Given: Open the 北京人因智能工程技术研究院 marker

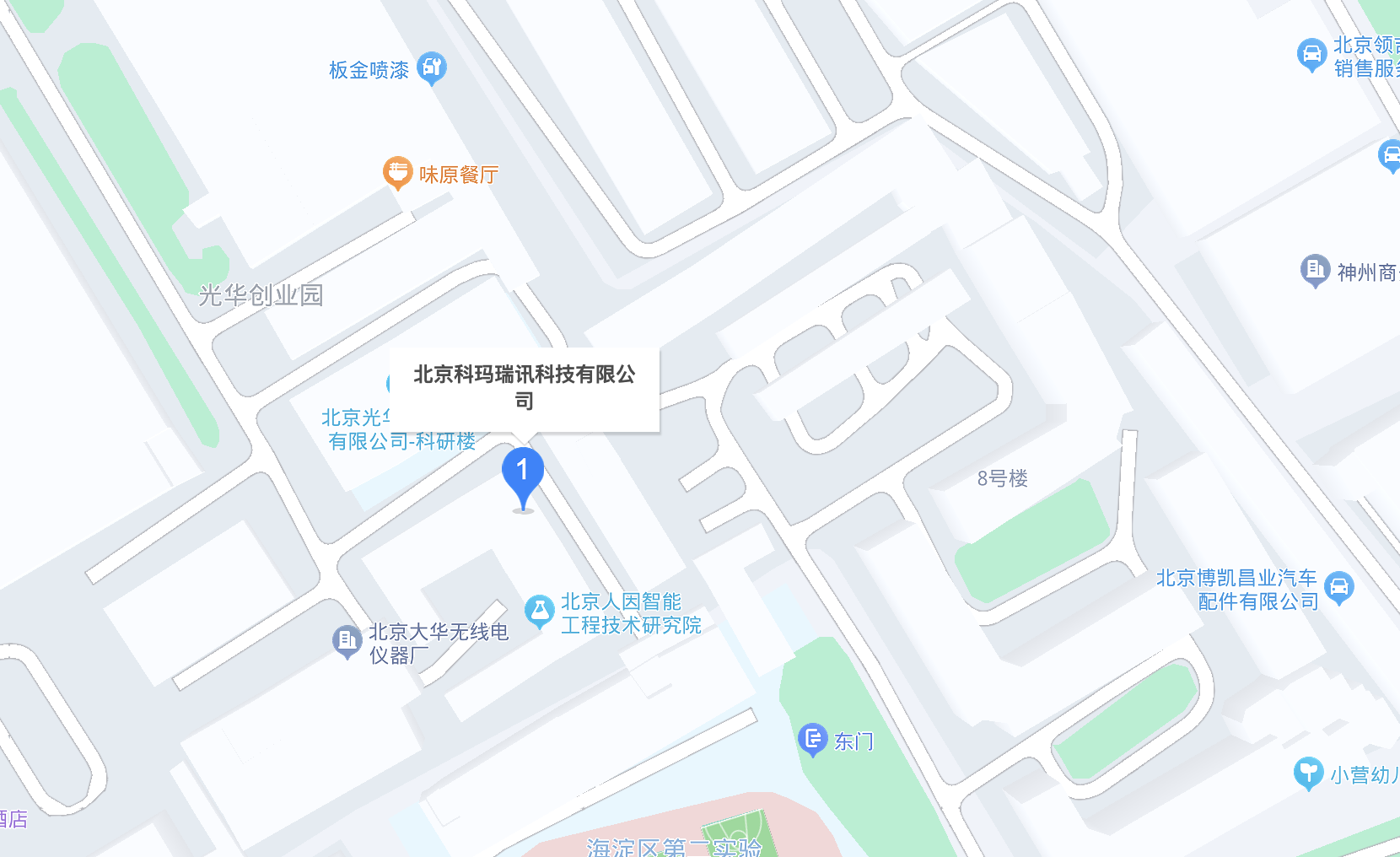Looking at the screenshot, I should 539,612.
